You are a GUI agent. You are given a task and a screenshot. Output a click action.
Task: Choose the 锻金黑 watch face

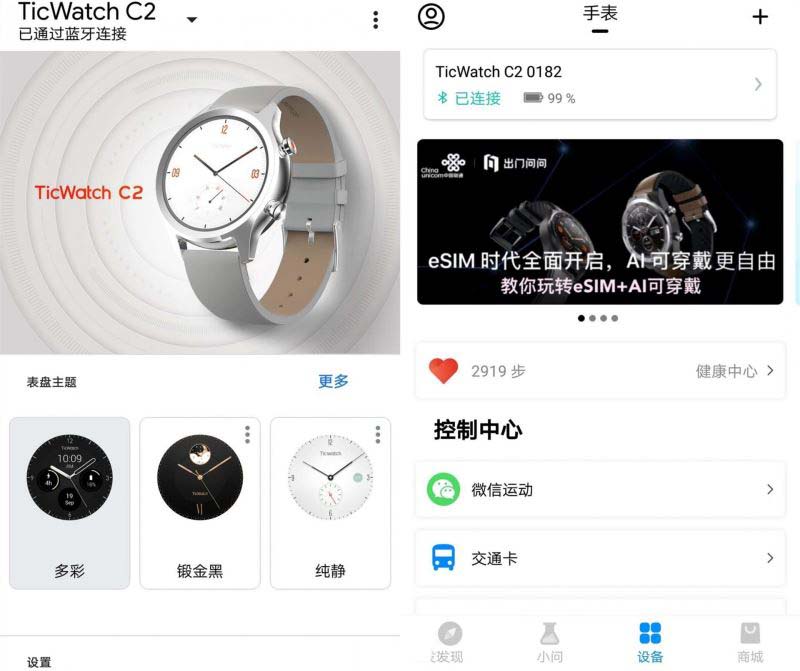coord(200,503)
